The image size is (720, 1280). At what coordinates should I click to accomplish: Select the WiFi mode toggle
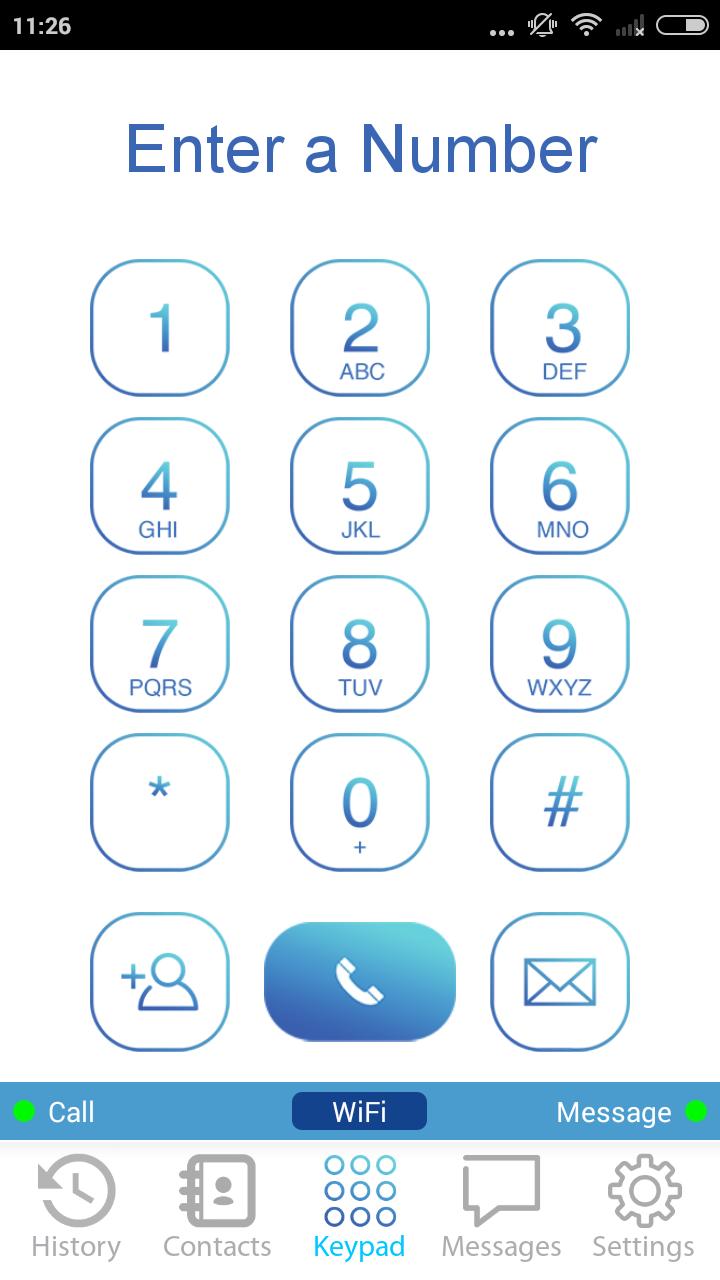pos(360,1111)
